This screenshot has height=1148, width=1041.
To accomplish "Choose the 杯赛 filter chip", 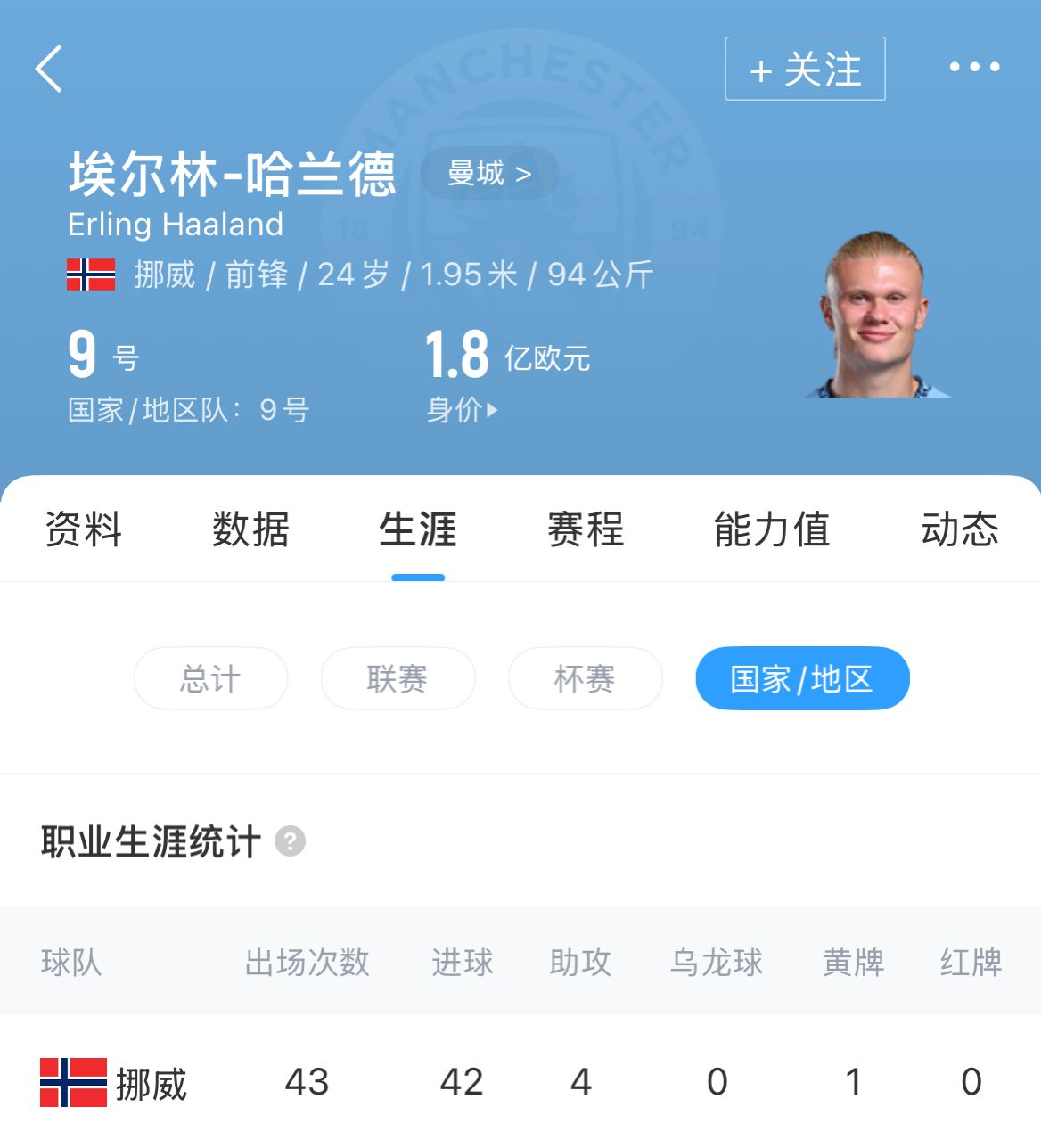I will point(585,679).
